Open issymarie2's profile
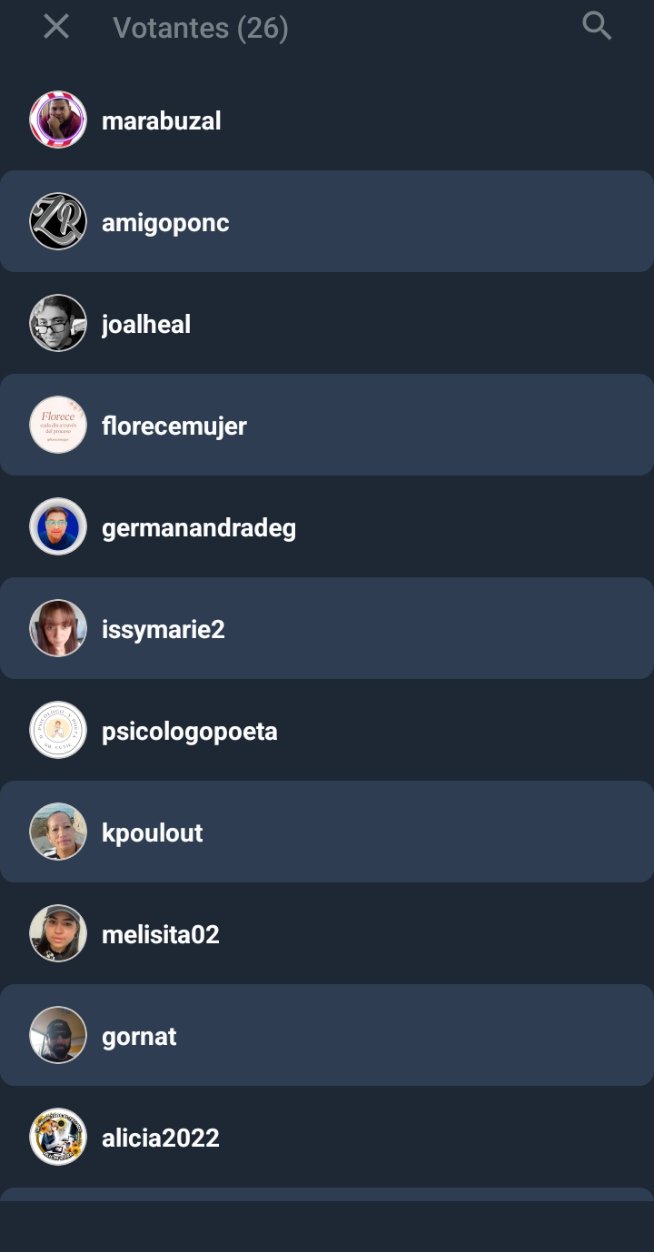Image resolution: width=654 pixels, height=1252 pixels. pos(327,628)
